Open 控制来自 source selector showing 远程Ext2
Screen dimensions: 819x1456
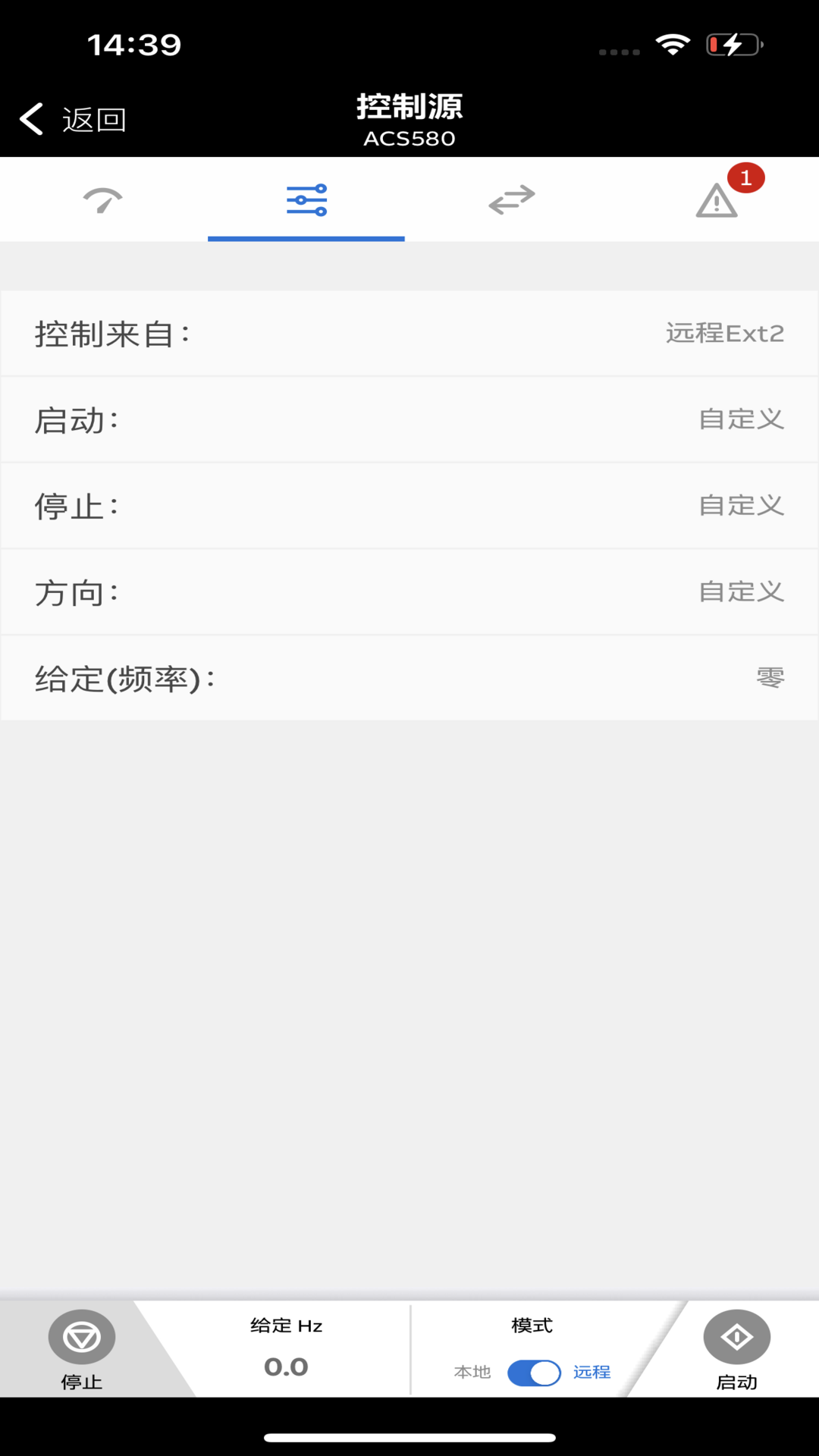click(409, 333)
